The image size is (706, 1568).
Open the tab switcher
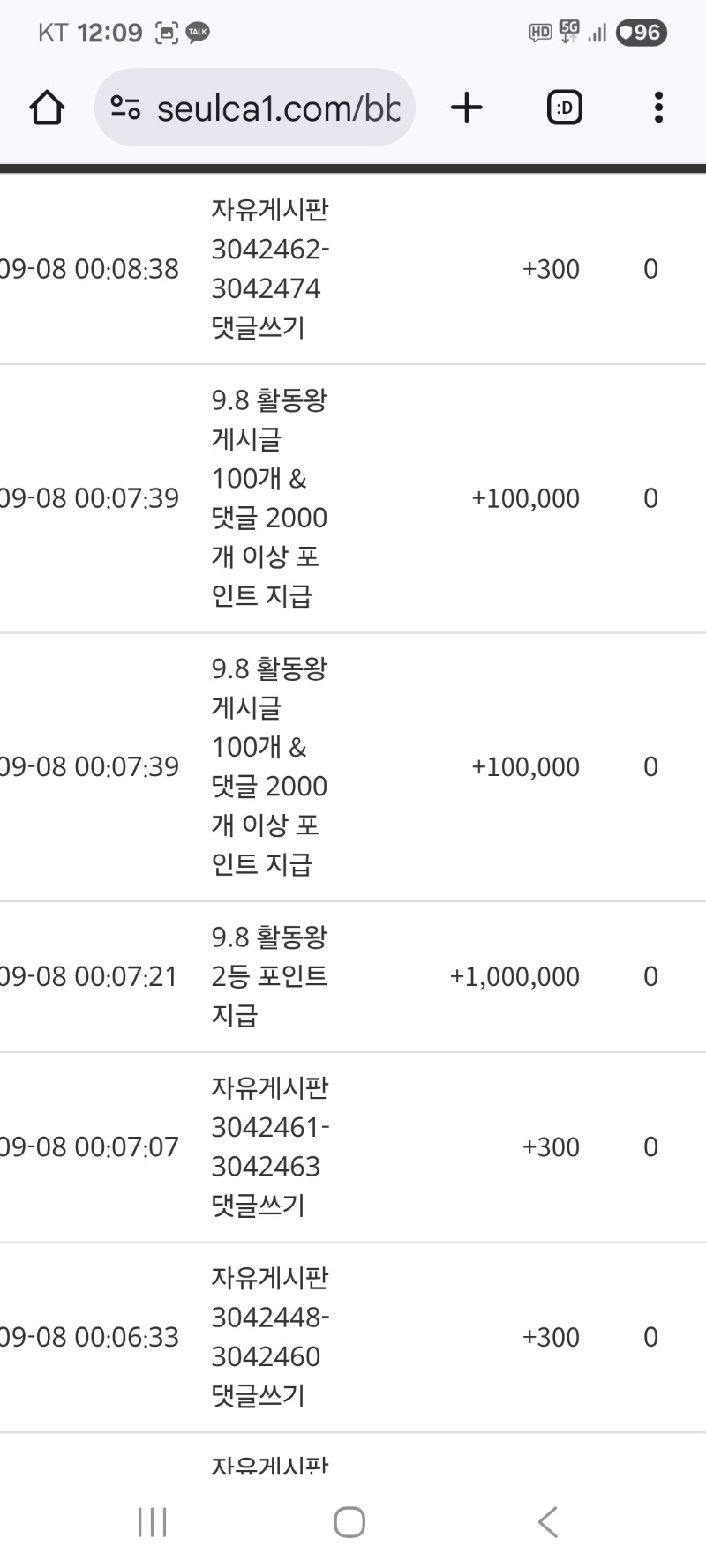(565, 108)
